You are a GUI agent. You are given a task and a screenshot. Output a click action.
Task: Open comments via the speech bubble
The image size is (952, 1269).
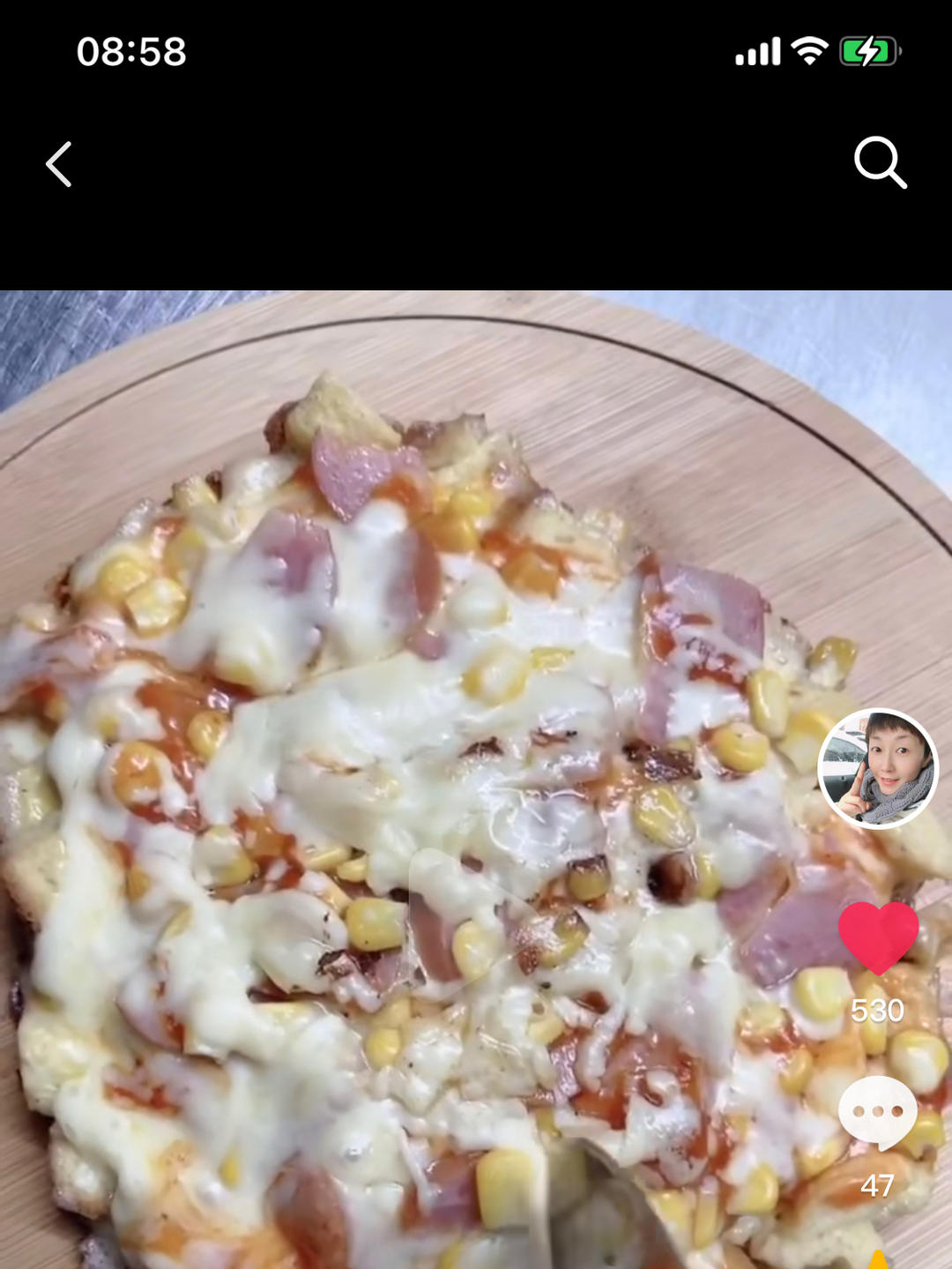878,1113
